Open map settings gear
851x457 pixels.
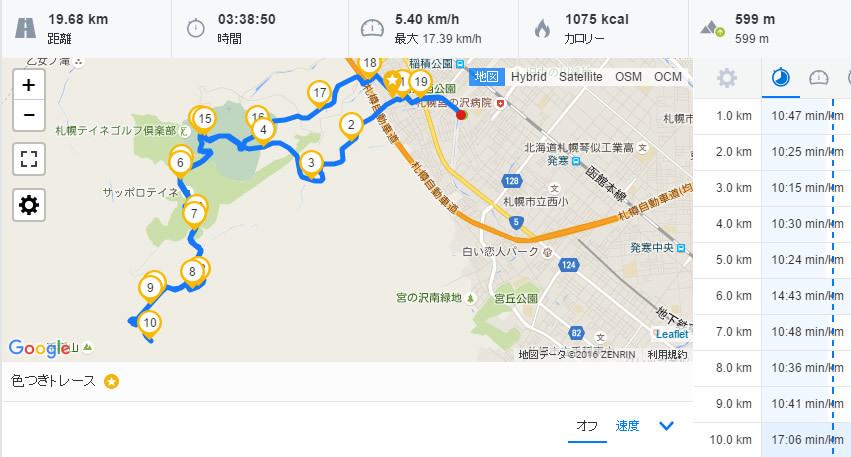29,205
